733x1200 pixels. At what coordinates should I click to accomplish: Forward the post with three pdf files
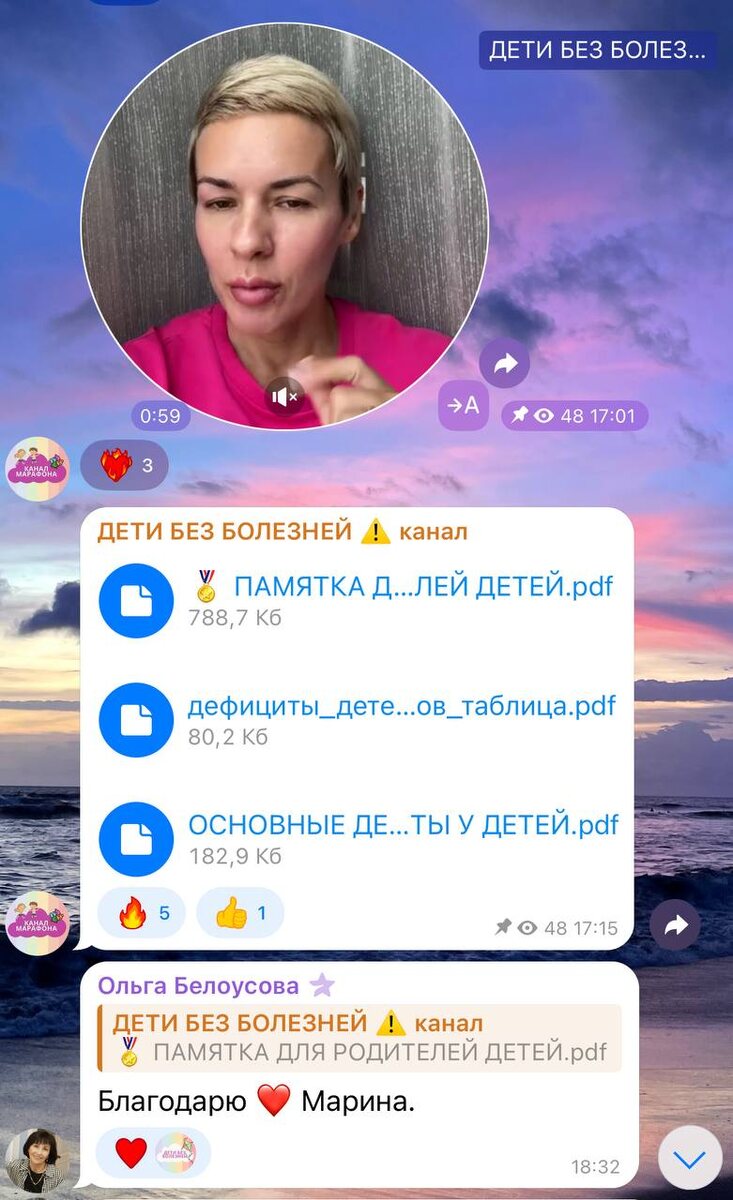click(x=675, y=926)
